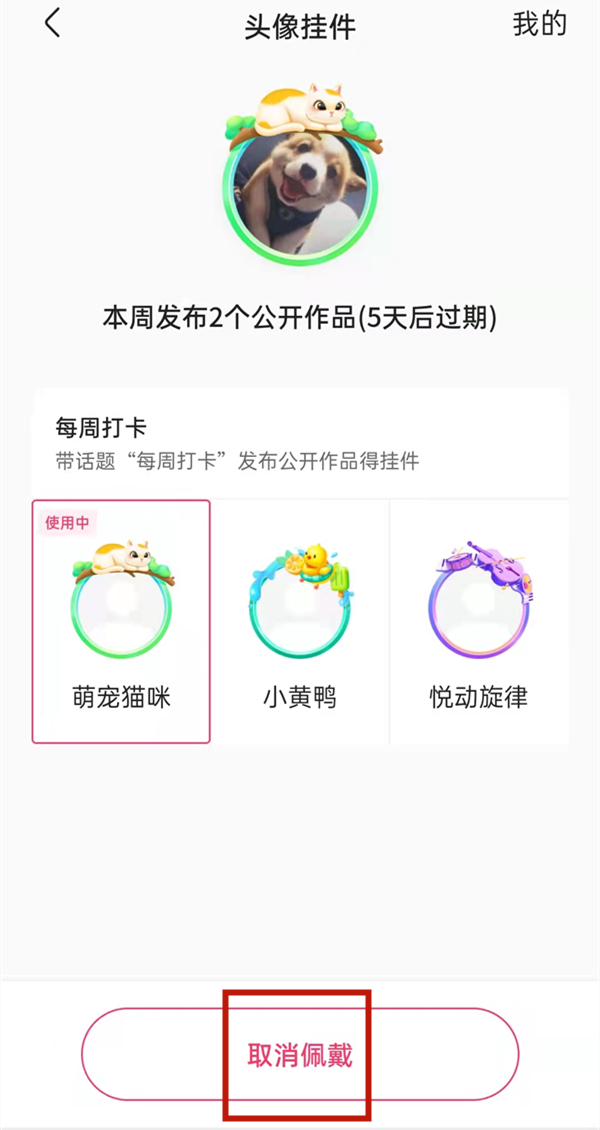This screenshot has width=600, height=1130.
Task: Select the 萌宠猫咪 pendant
Action: (x=121, y=621)
